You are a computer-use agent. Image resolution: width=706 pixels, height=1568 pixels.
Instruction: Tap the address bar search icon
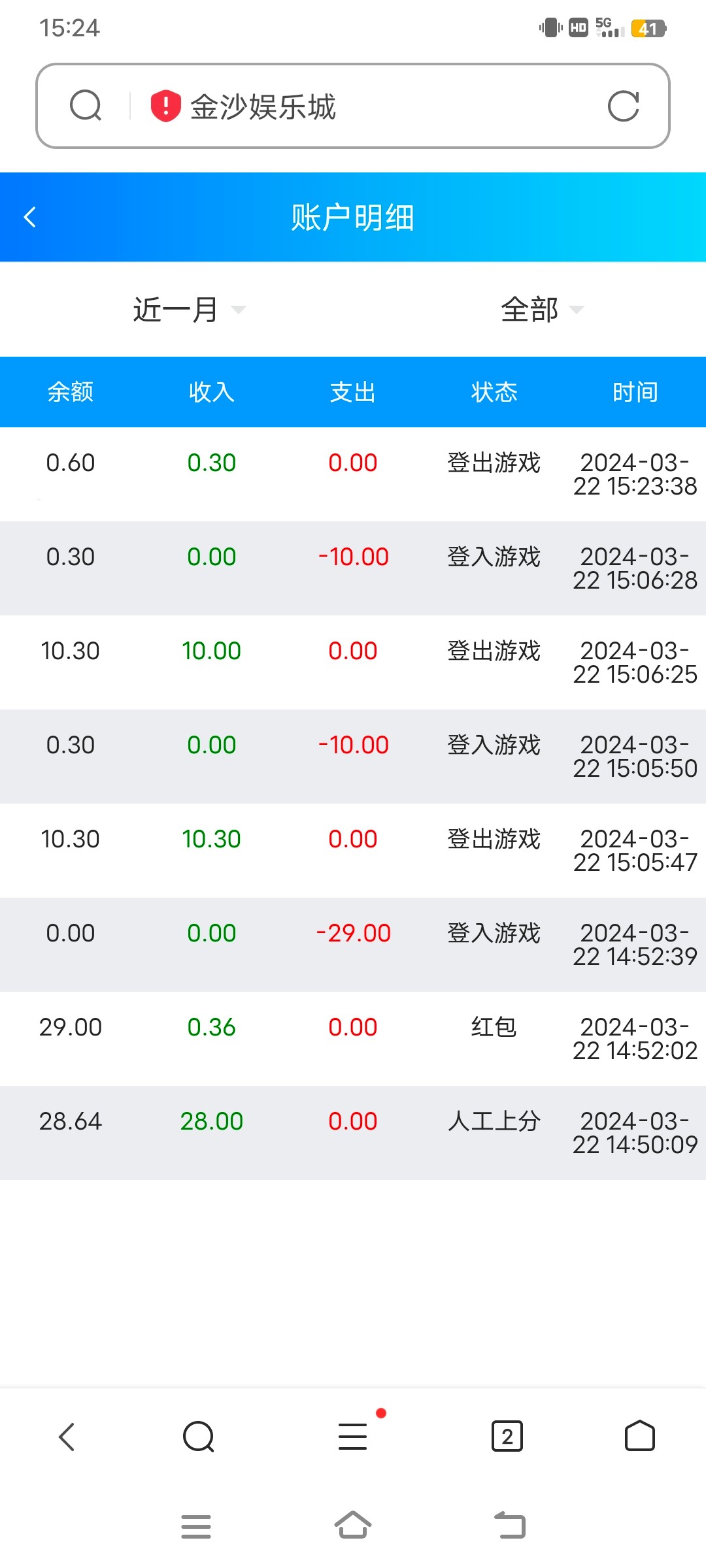pos(86,106)
